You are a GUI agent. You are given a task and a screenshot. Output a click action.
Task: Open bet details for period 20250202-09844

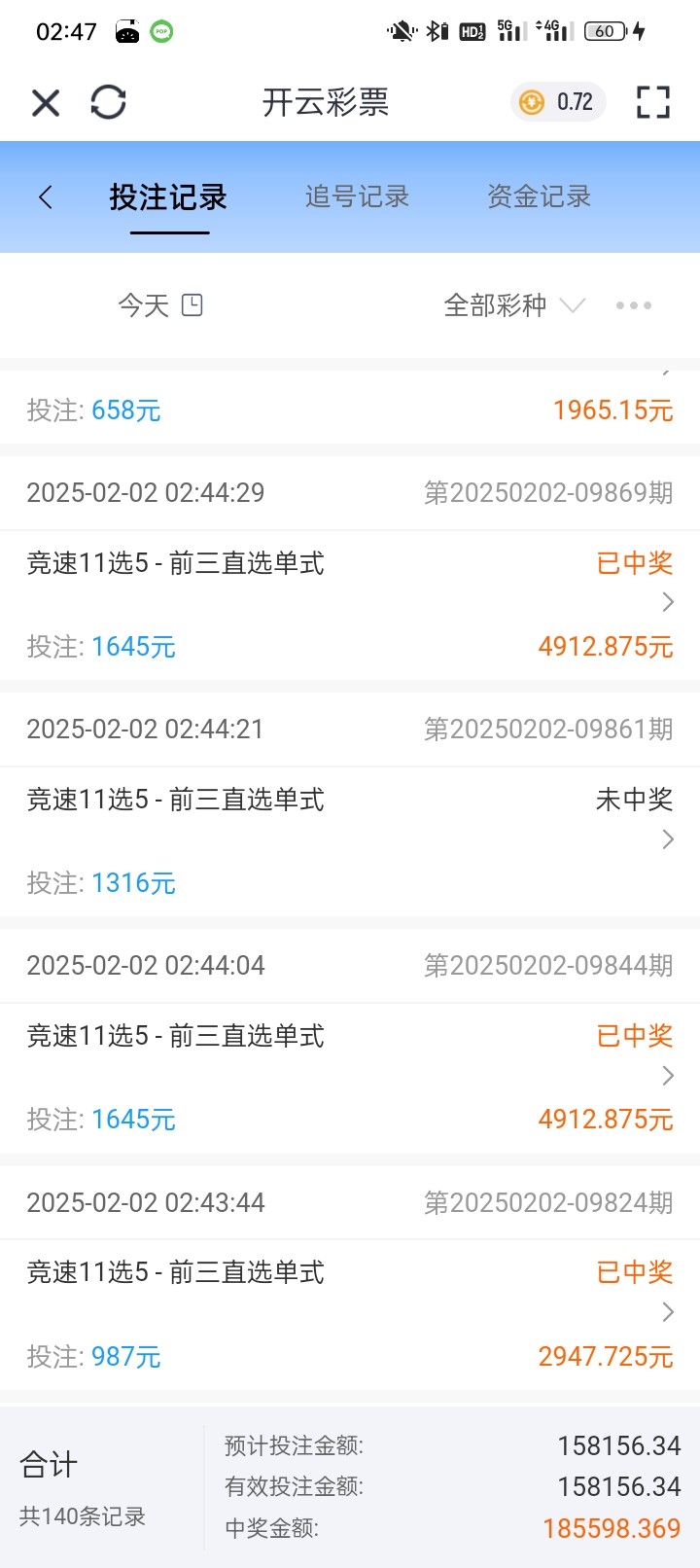coord(350,1076)
